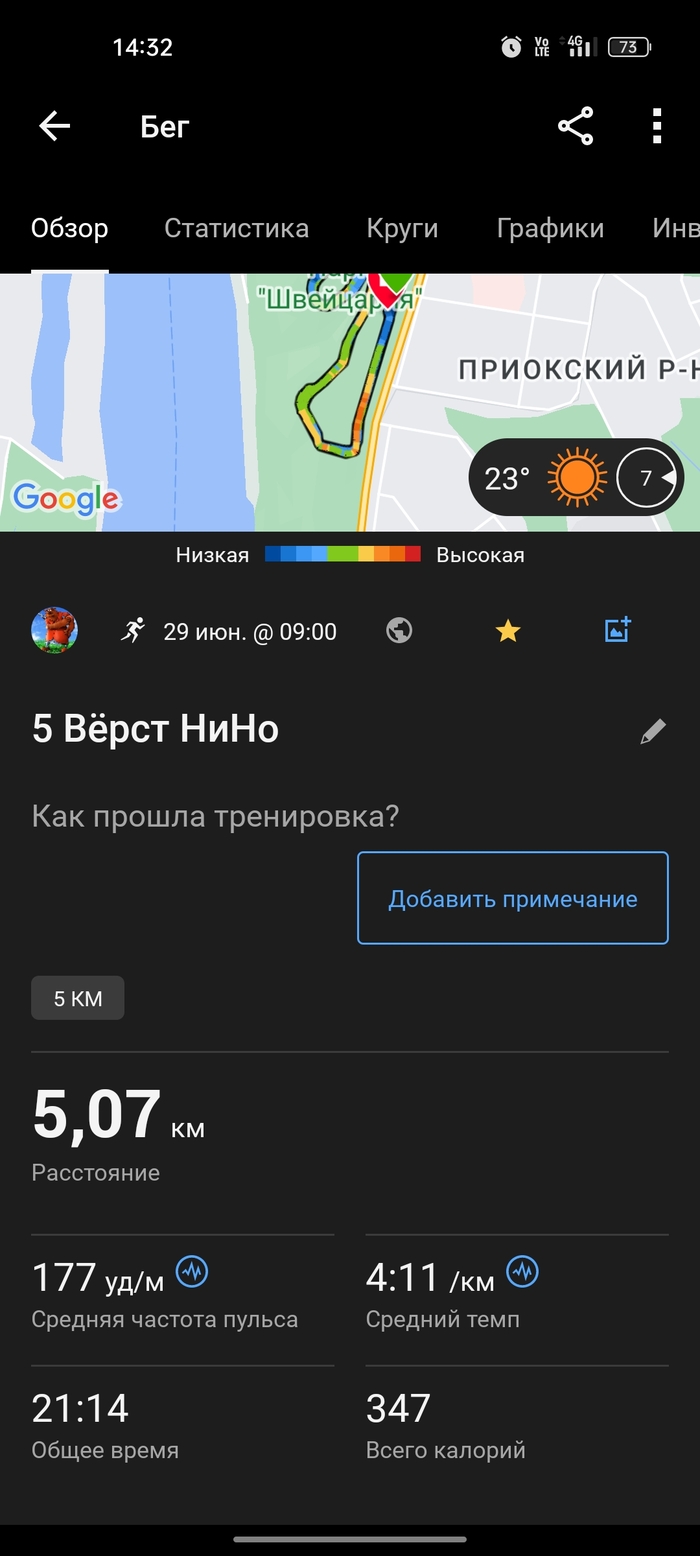Add a photo to the activity
This screenshot has width=700, height=1556.
click(617, 630)
